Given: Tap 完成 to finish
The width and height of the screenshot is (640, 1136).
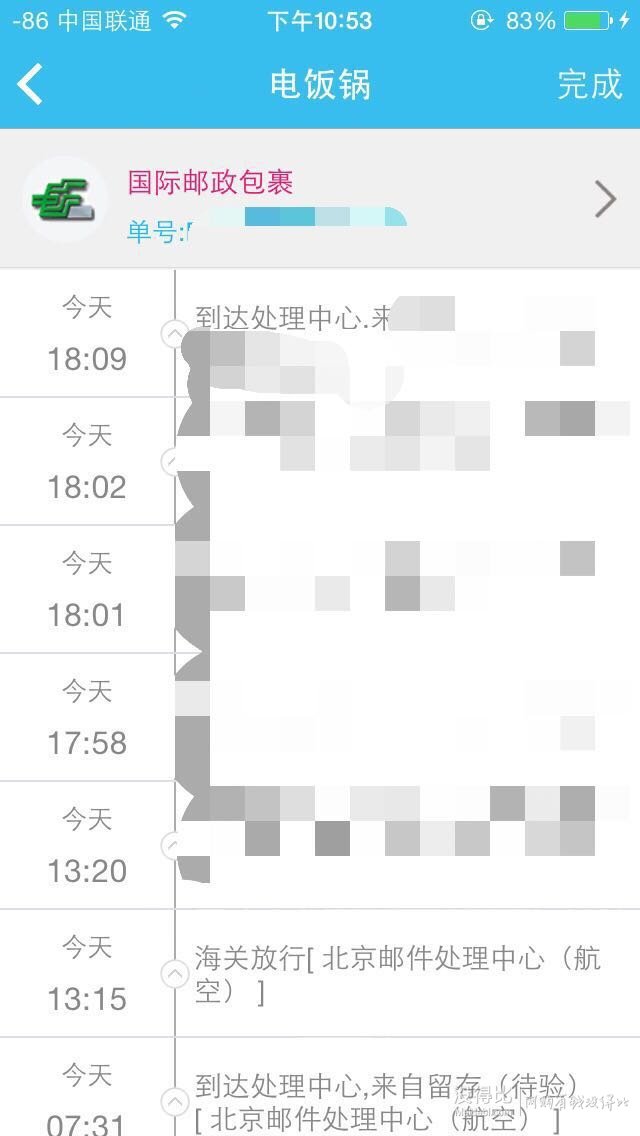Looking at the screenshot, I should 589,84.
